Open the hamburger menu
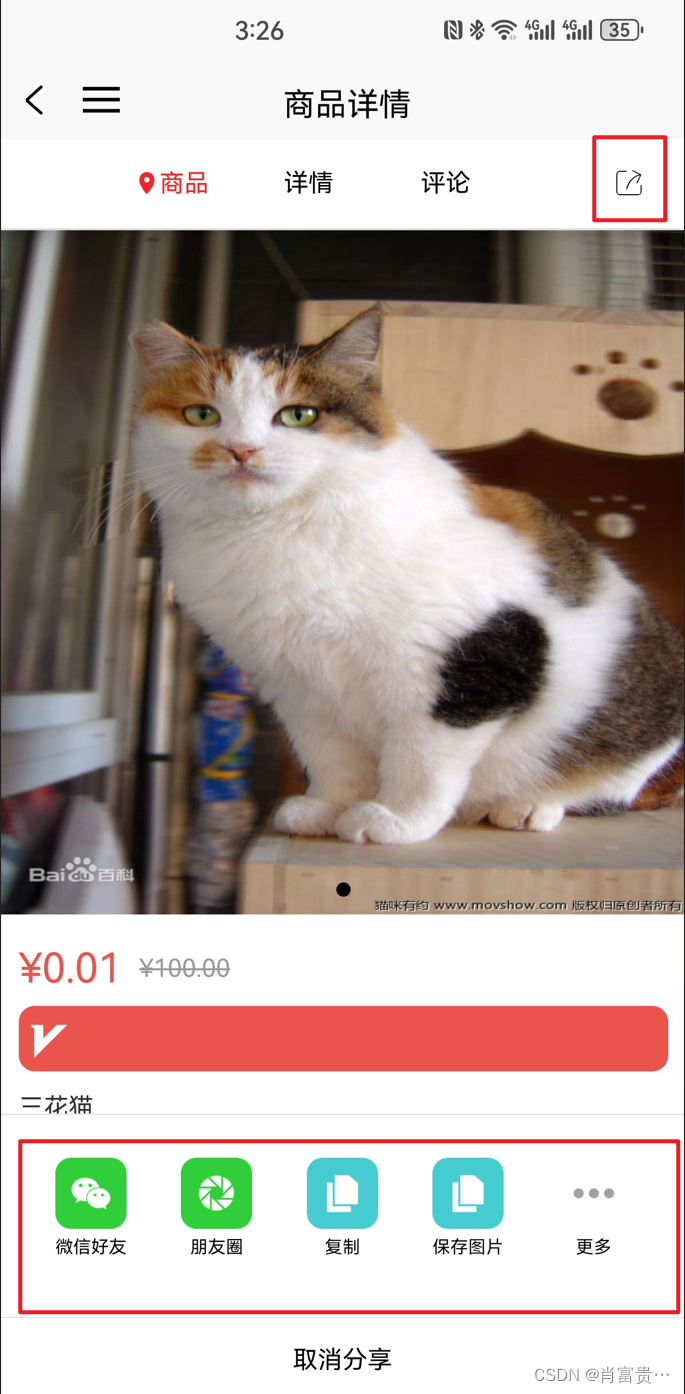This screenshot has height=1394, width=685. point(101,100)
